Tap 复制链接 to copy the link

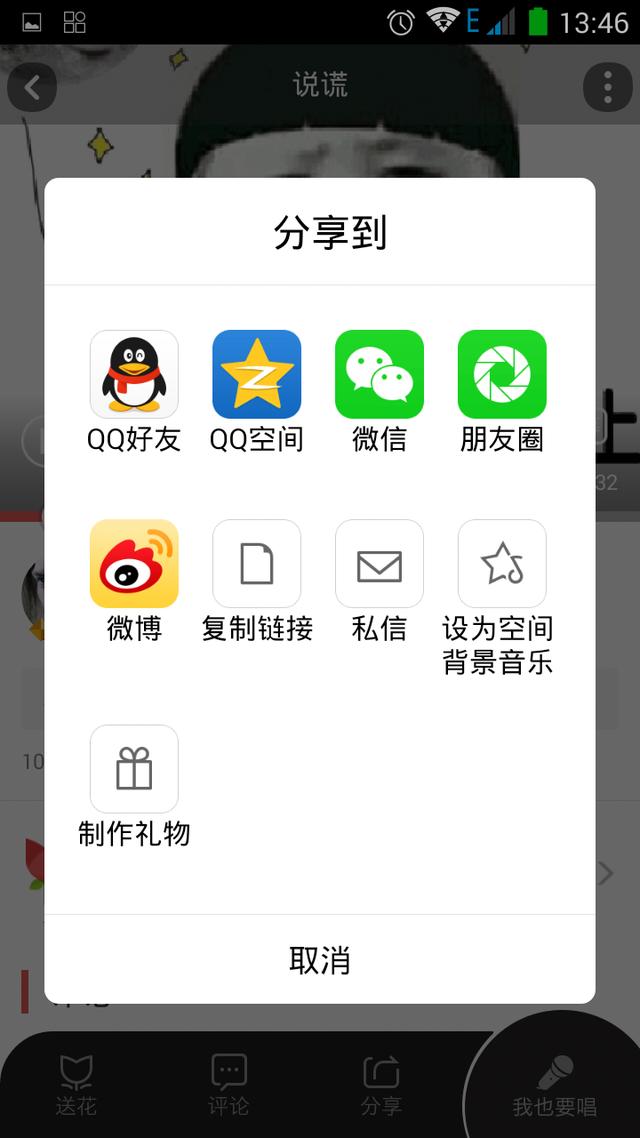(x=257, y=564)
